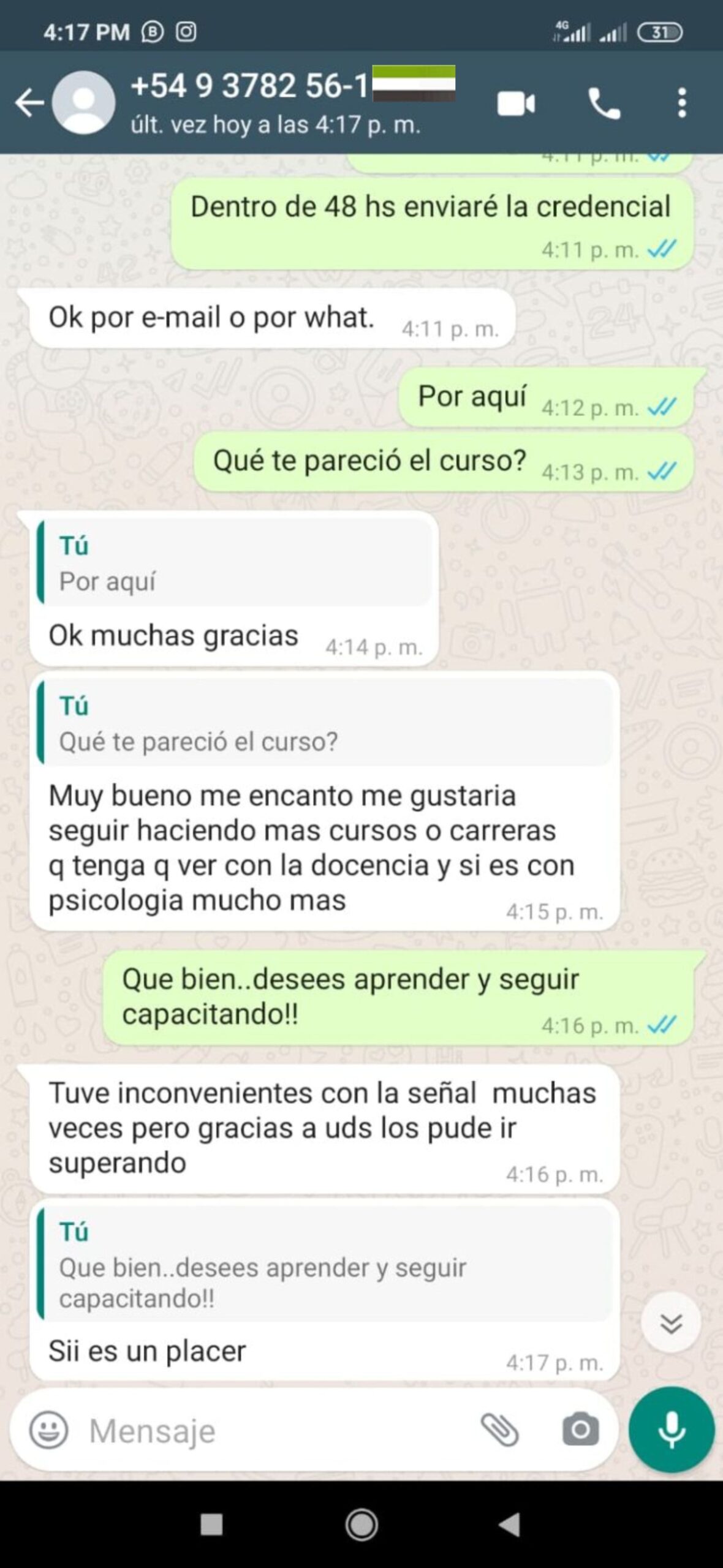
Task: Open the three-dot overflow menu
Action: click(682, 103)
